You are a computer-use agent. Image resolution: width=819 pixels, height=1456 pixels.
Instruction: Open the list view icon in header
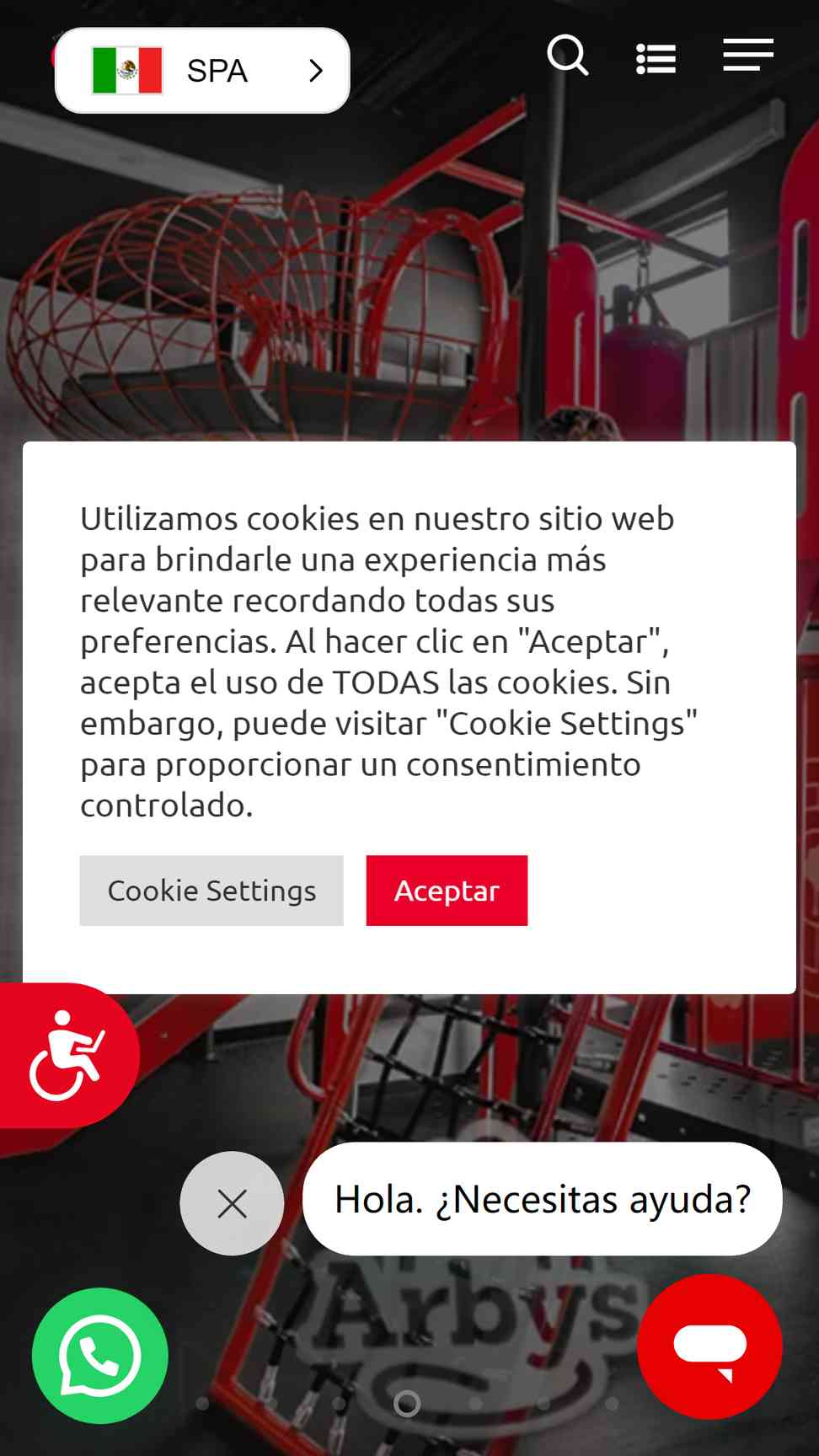pyautogui.click(x=656, y=59)
